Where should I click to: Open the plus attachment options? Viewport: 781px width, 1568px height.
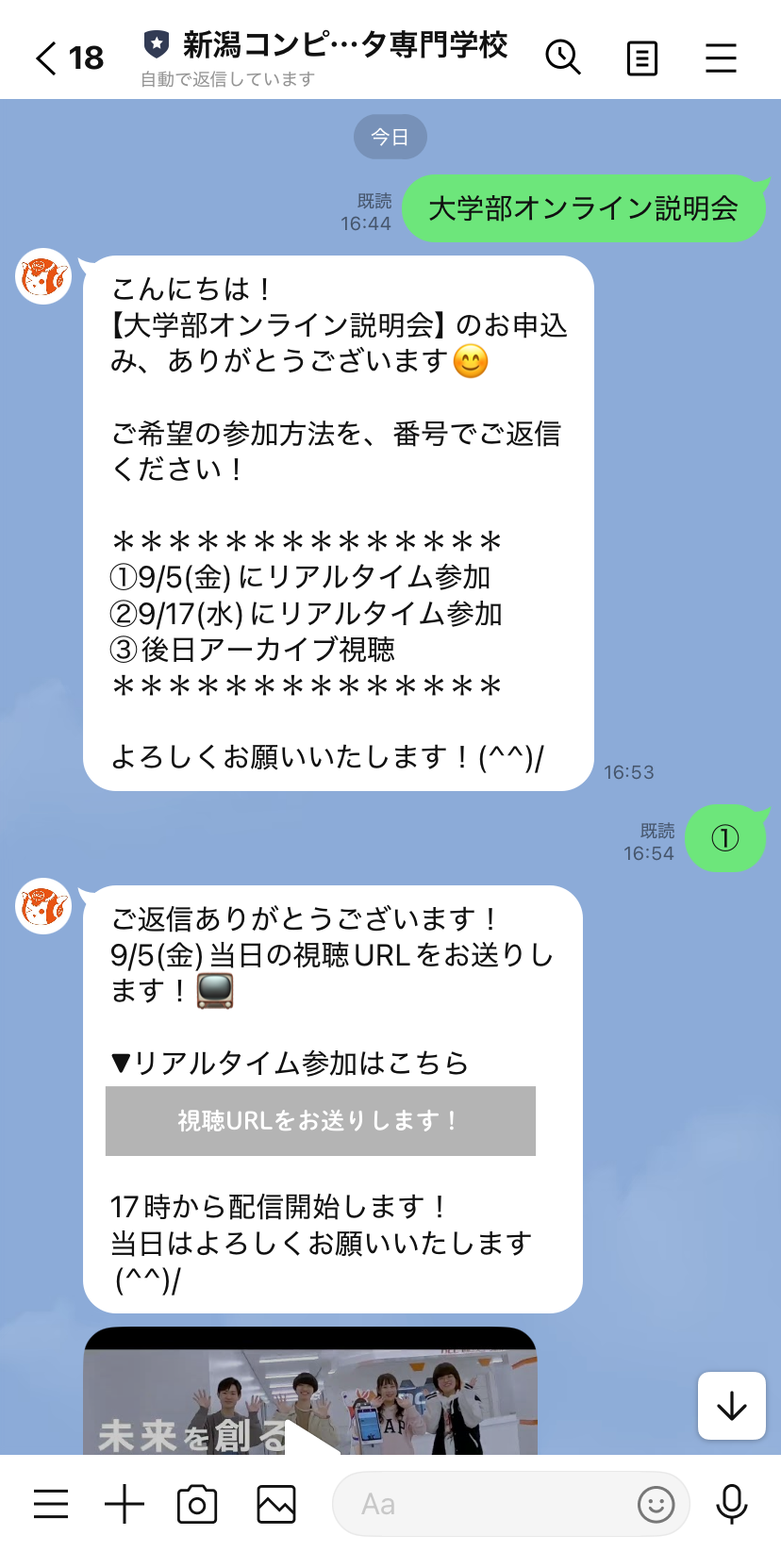click(125, 1504)
